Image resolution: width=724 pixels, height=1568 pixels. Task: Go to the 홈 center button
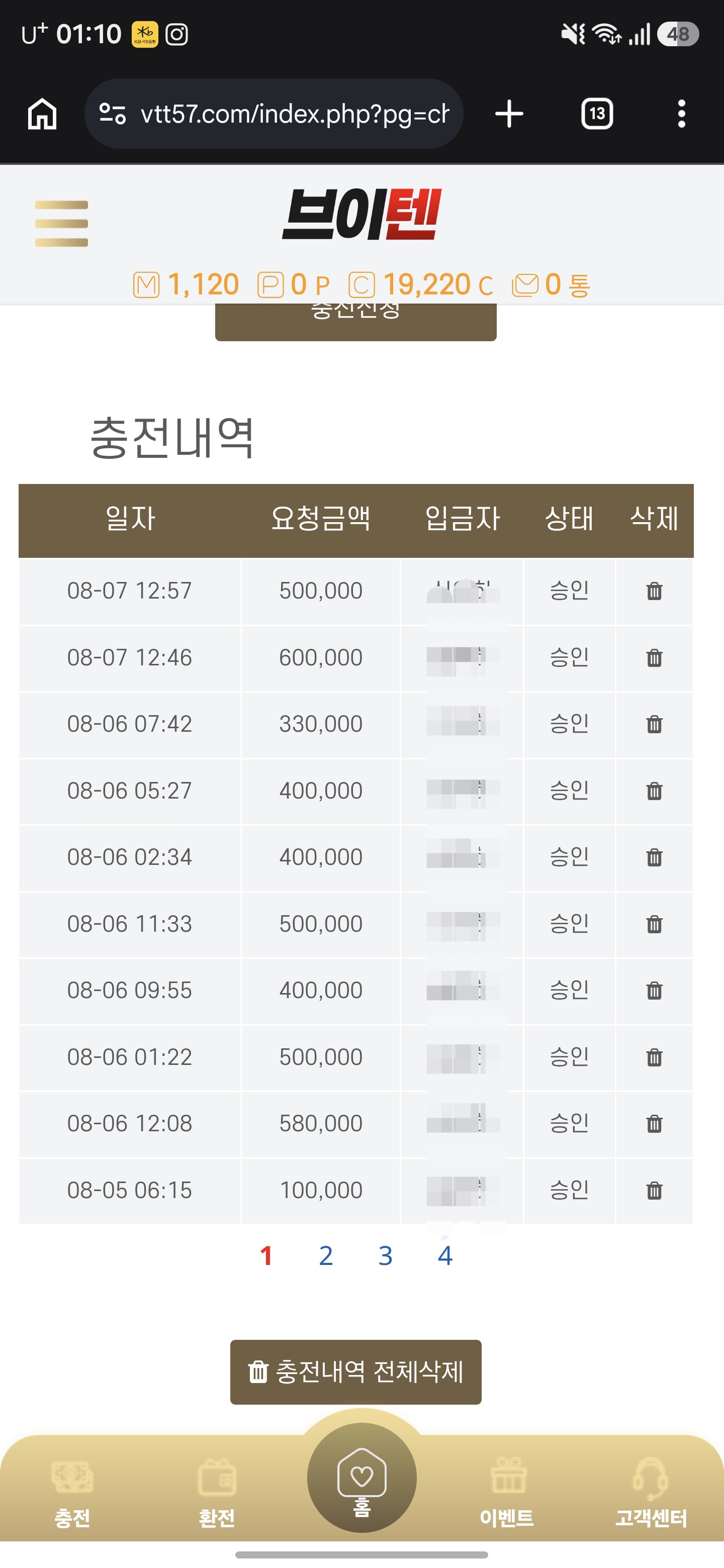pyautogui.click(x=361, y=1478)
